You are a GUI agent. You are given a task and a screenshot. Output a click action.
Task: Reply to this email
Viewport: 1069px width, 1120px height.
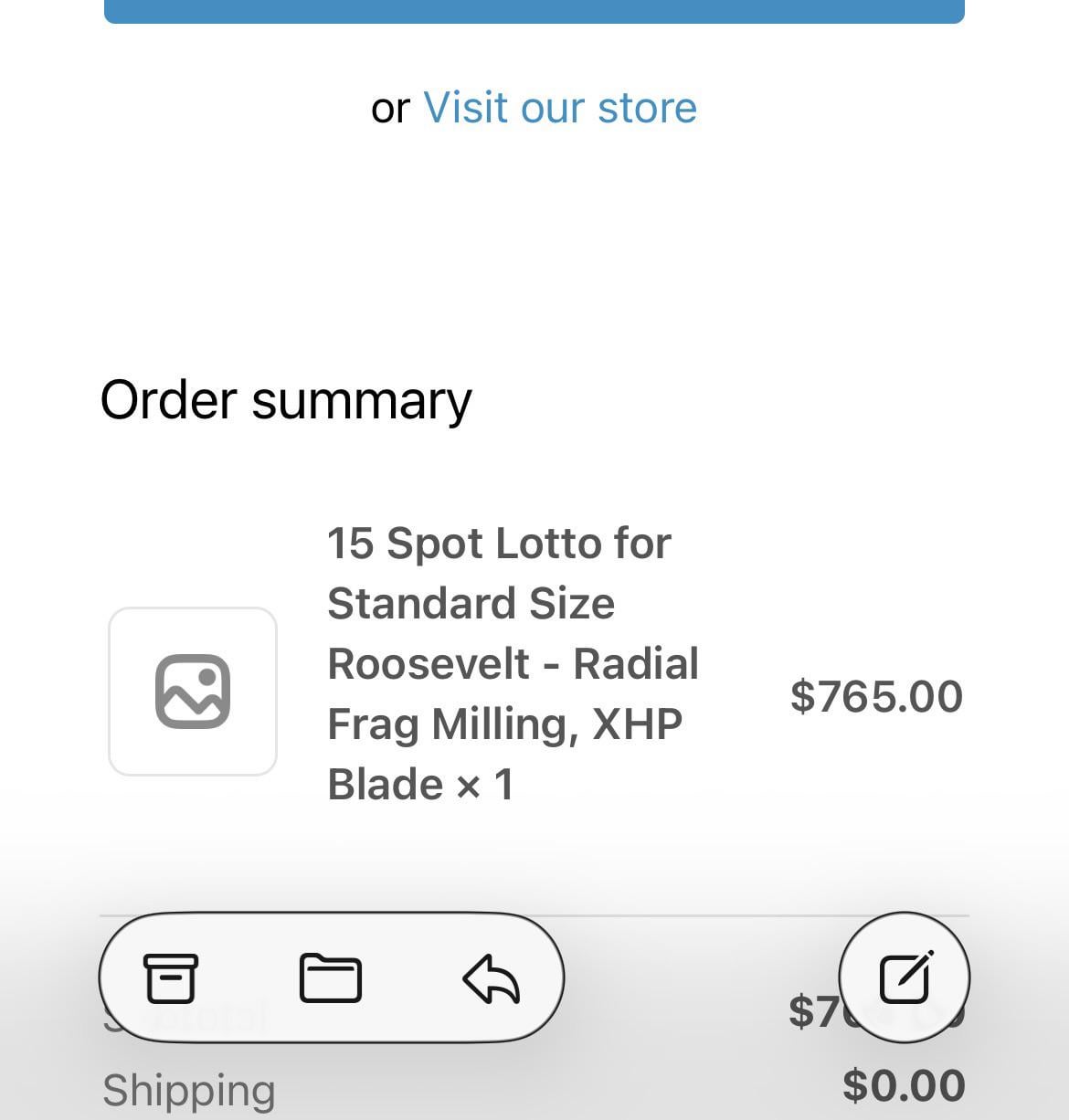pyautogui.click(x=491, y=978)
